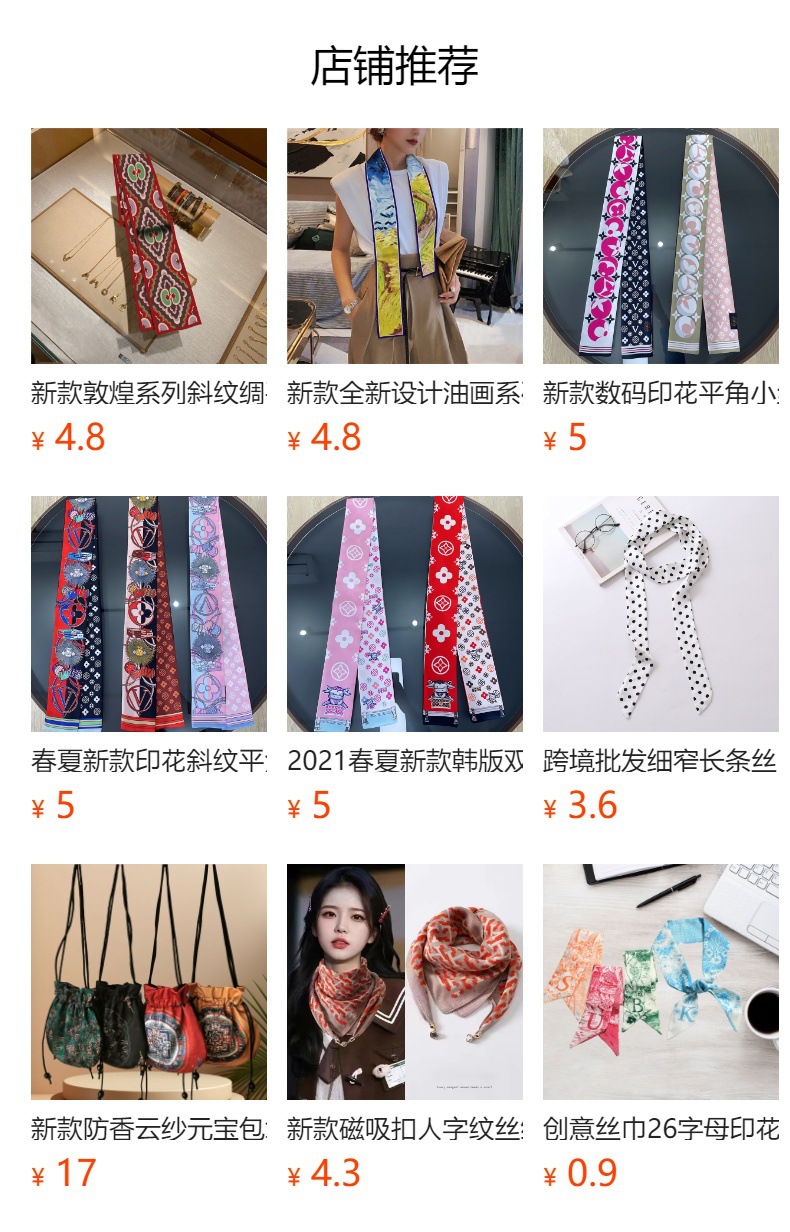View the 新款全新设计油画系列 scarf item
Image resolution: width=790 pixels, height=1232 pixels.
pos(404,246)
